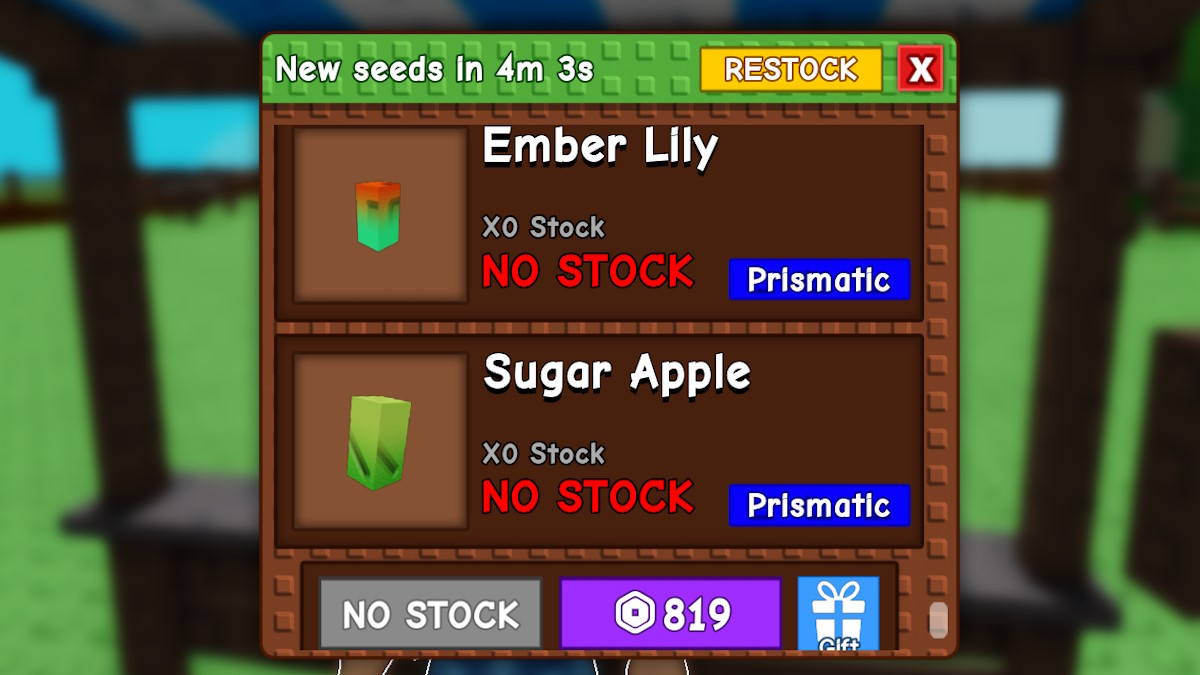
Task: Close the seed shop window
Action: pyautogui.click(x=920, y=70)
